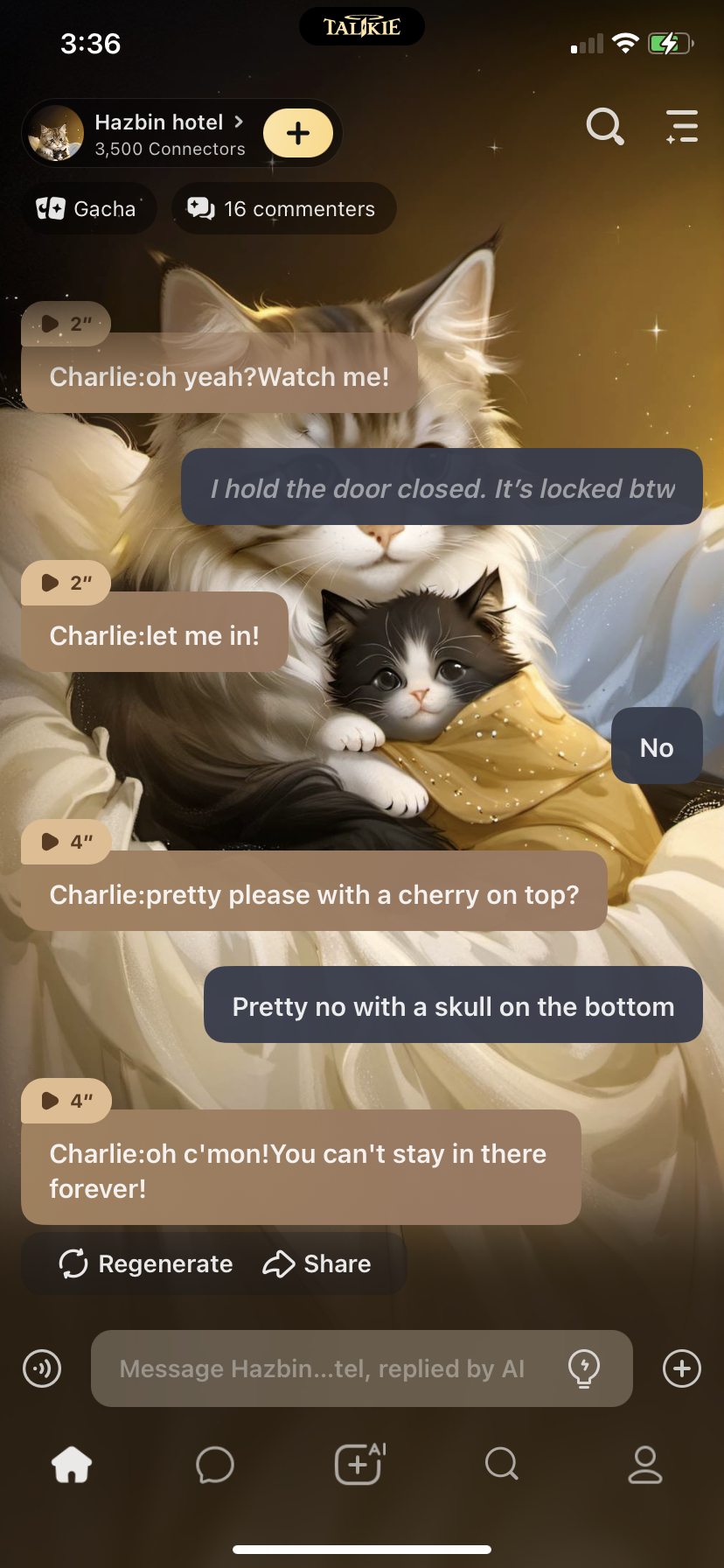
Task: Play audio for 'oh yeah?Watch me!' message
Action: 66,324
